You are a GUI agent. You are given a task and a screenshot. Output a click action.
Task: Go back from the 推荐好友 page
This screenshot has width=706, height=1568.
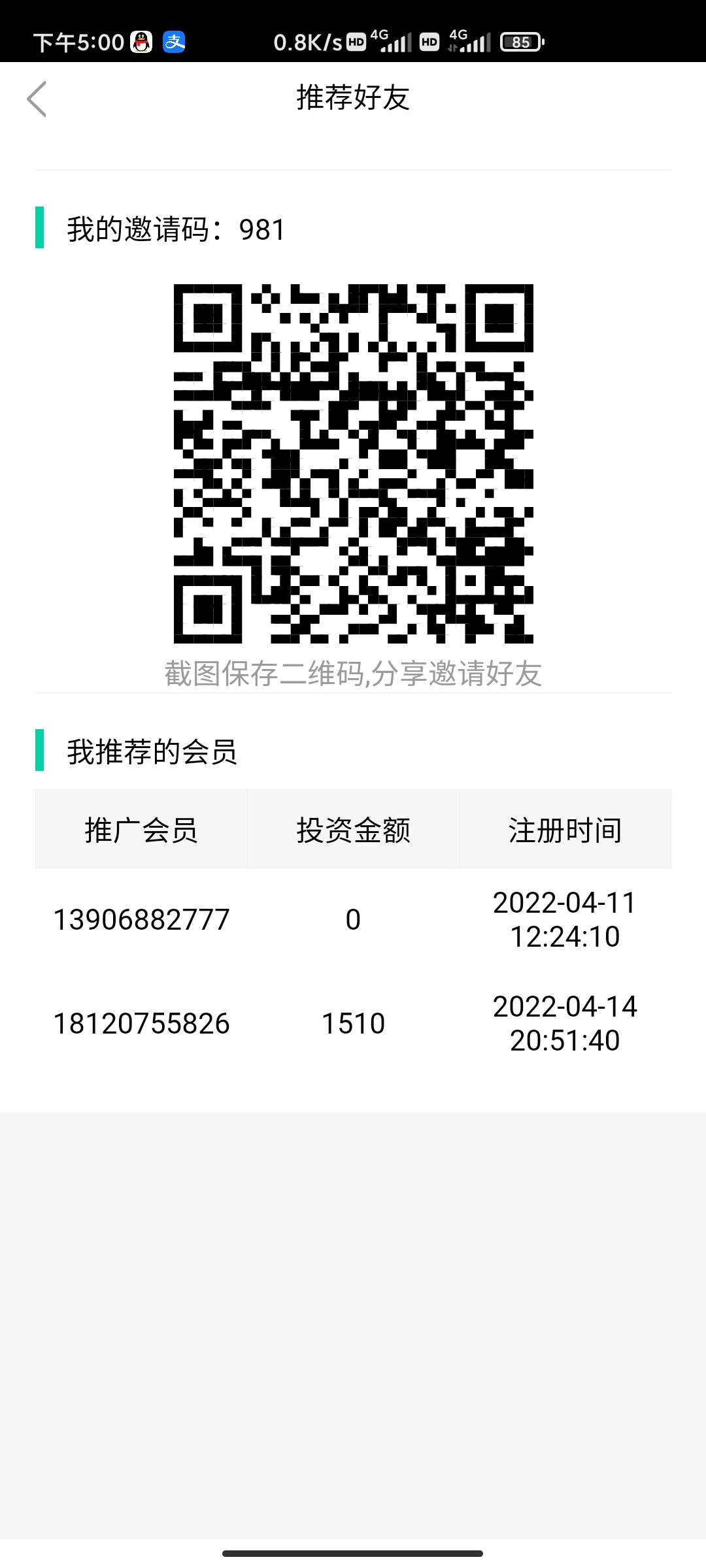37,99
